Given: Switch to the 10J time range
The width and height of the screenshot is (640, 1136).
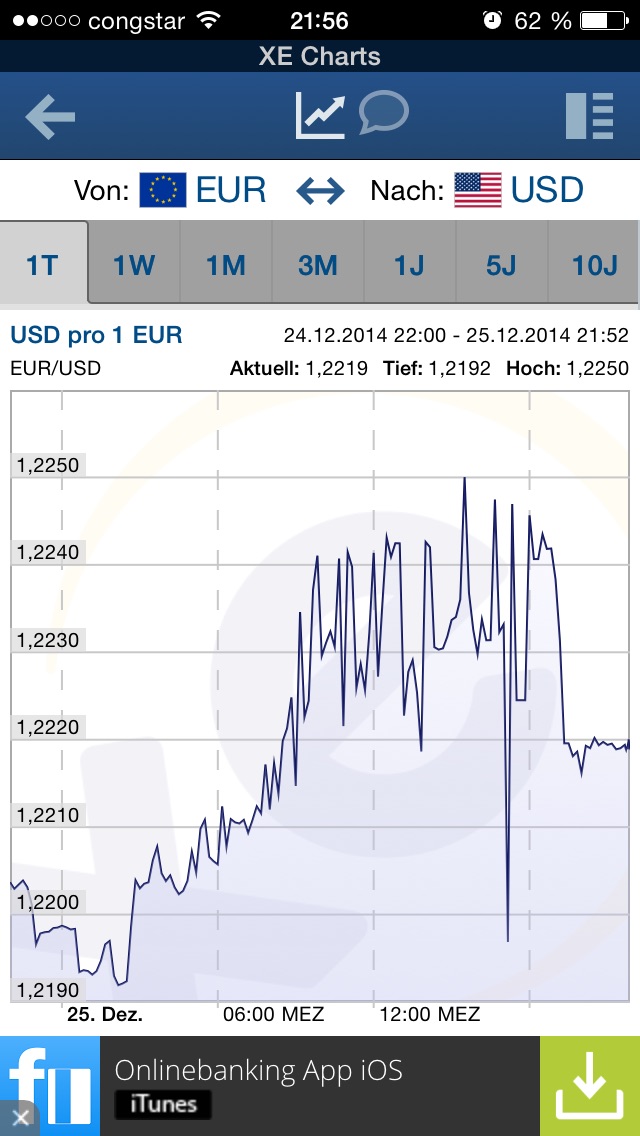Looking at the screenshot, I should point(594,265).
